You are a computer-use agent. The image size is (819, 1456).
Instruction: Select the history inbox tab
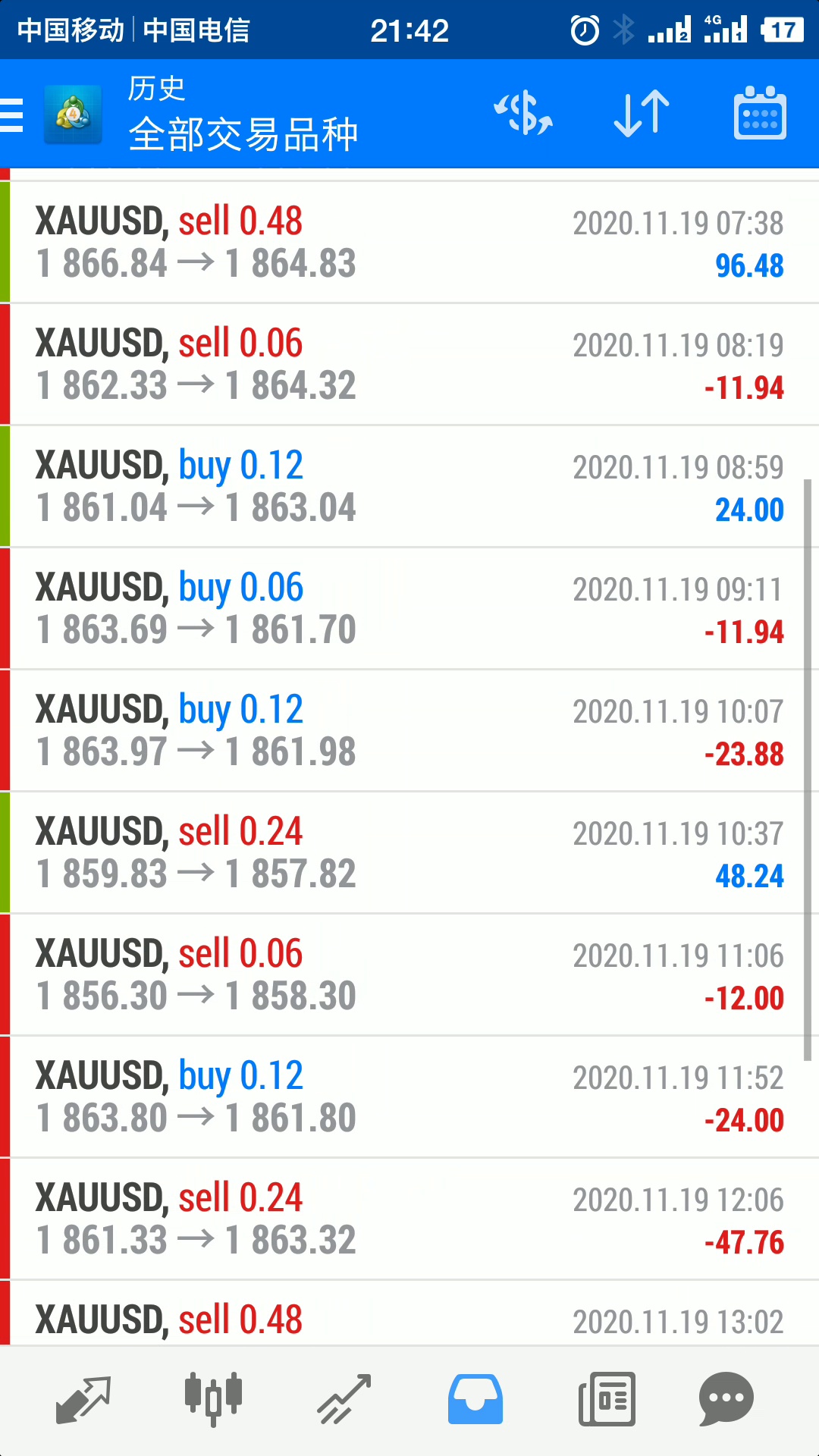[475, 1399]
